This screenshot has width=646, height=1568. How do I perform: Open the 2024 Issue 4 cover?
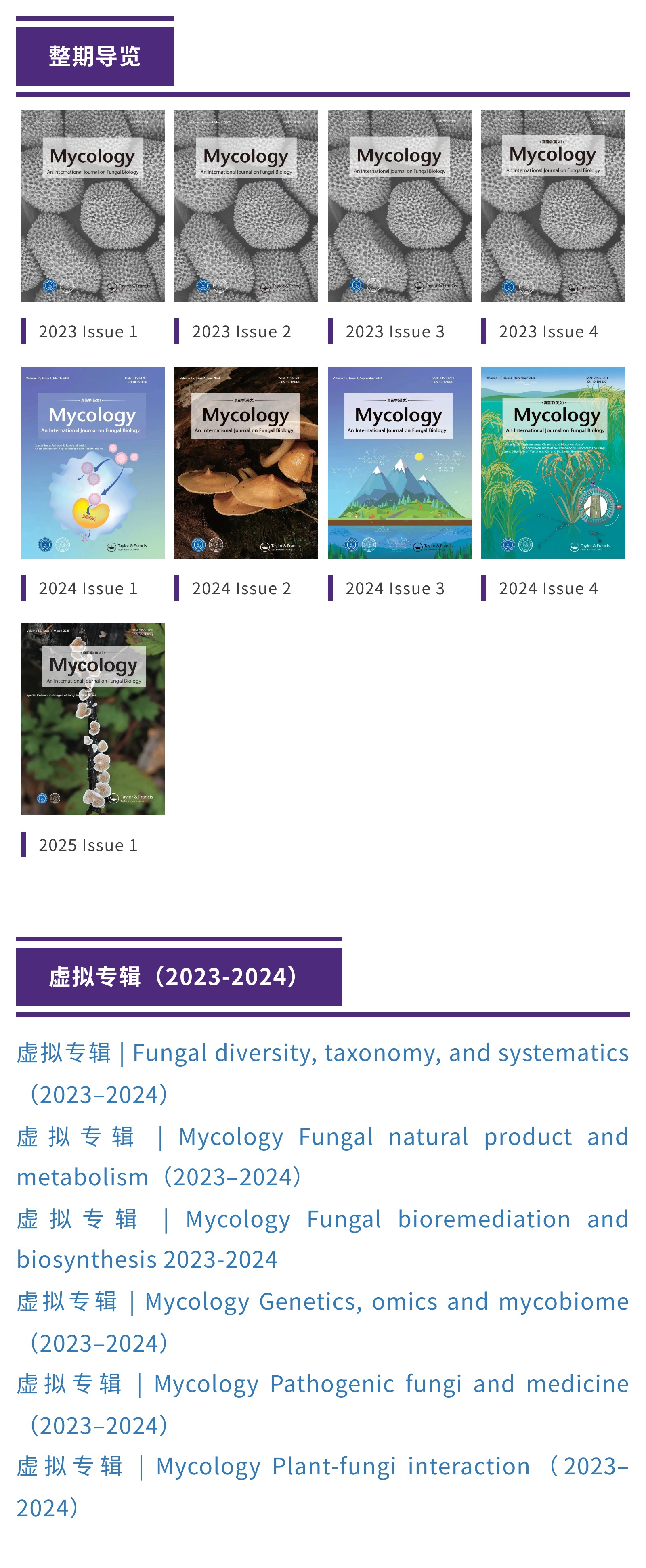553,463
